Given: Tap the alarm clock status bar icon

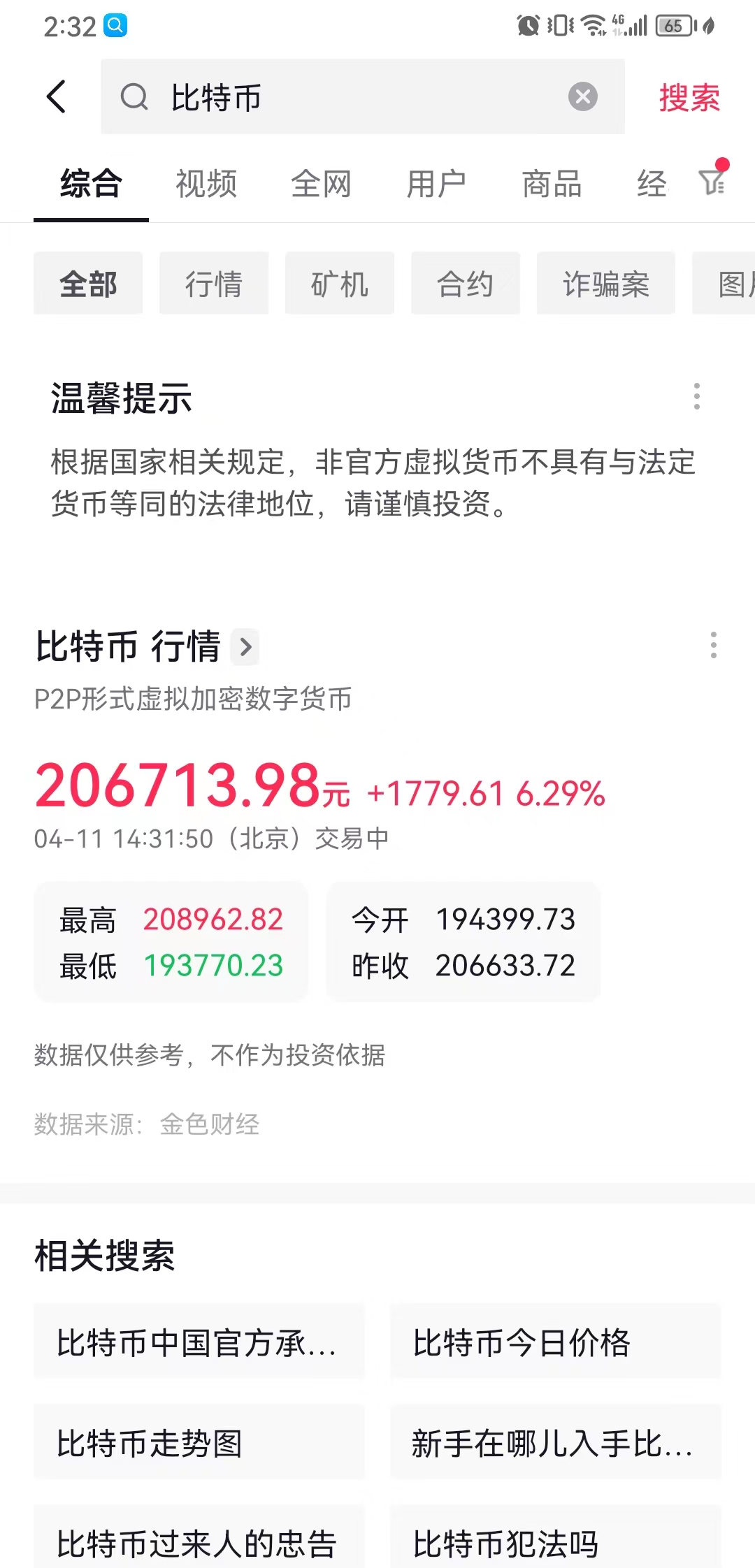Looking at the screenshot, I should pos(528,24).
